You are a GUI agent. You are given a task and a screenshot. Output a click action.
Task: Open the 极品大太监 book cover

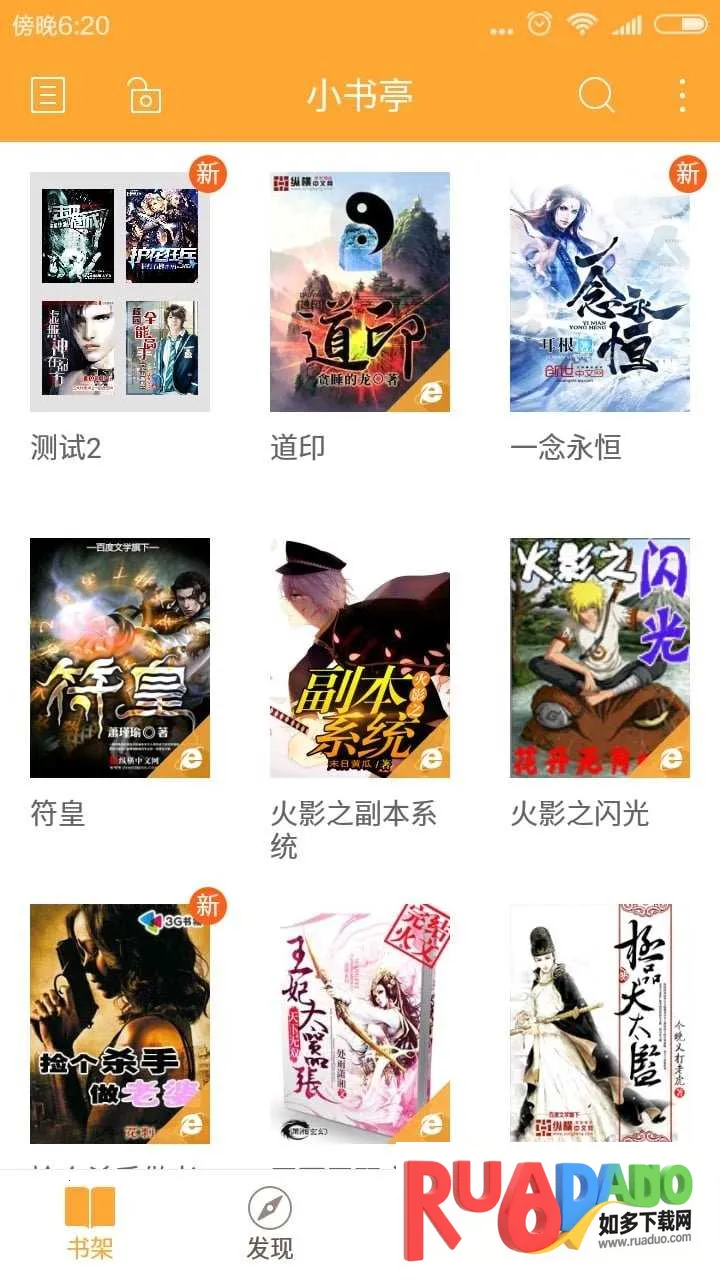coord(599,1022)
